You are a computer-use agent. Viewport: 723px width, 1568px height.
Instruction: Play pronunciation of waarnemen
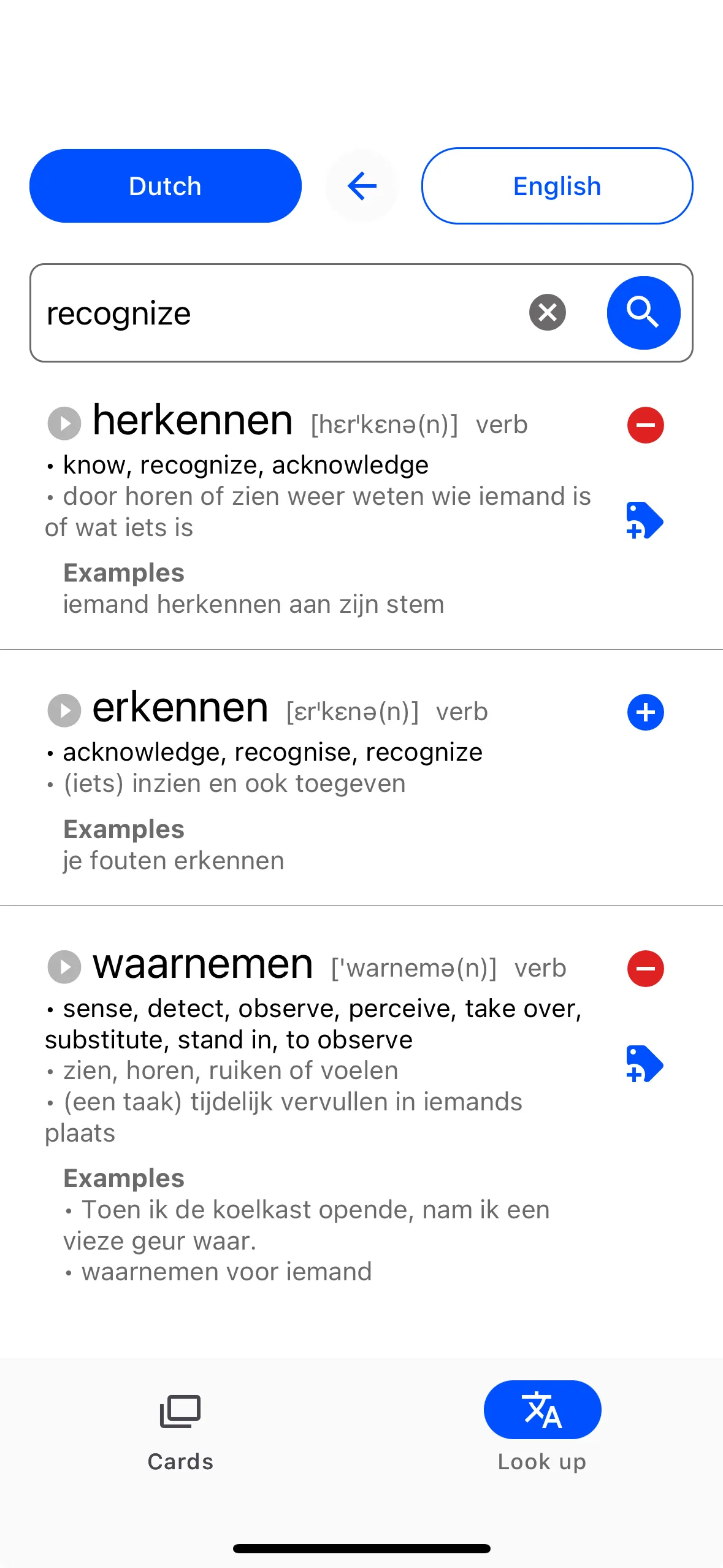pos(64,967)
